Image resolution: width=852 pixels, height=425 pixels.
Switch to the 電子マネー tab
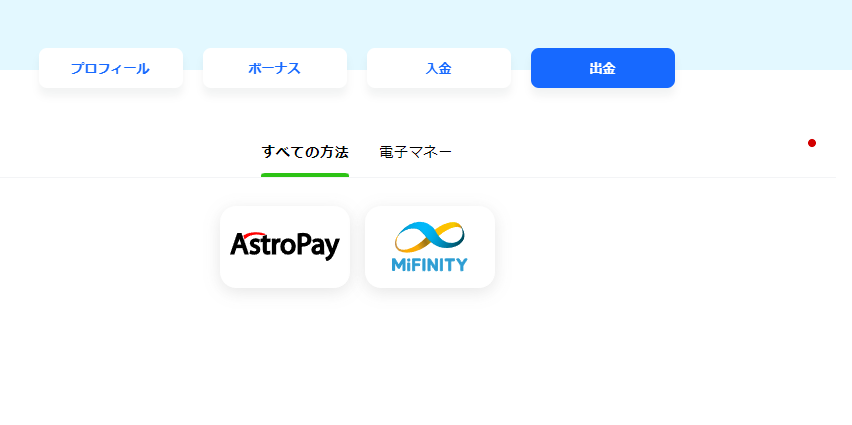416,153
